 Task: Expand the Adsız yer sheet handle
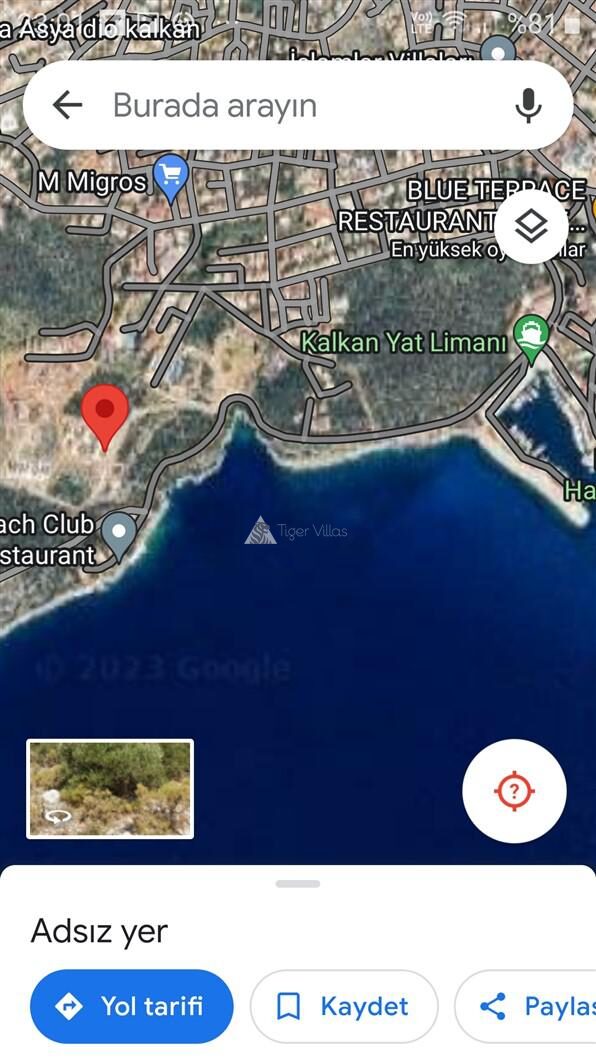(x=298, y=883)
